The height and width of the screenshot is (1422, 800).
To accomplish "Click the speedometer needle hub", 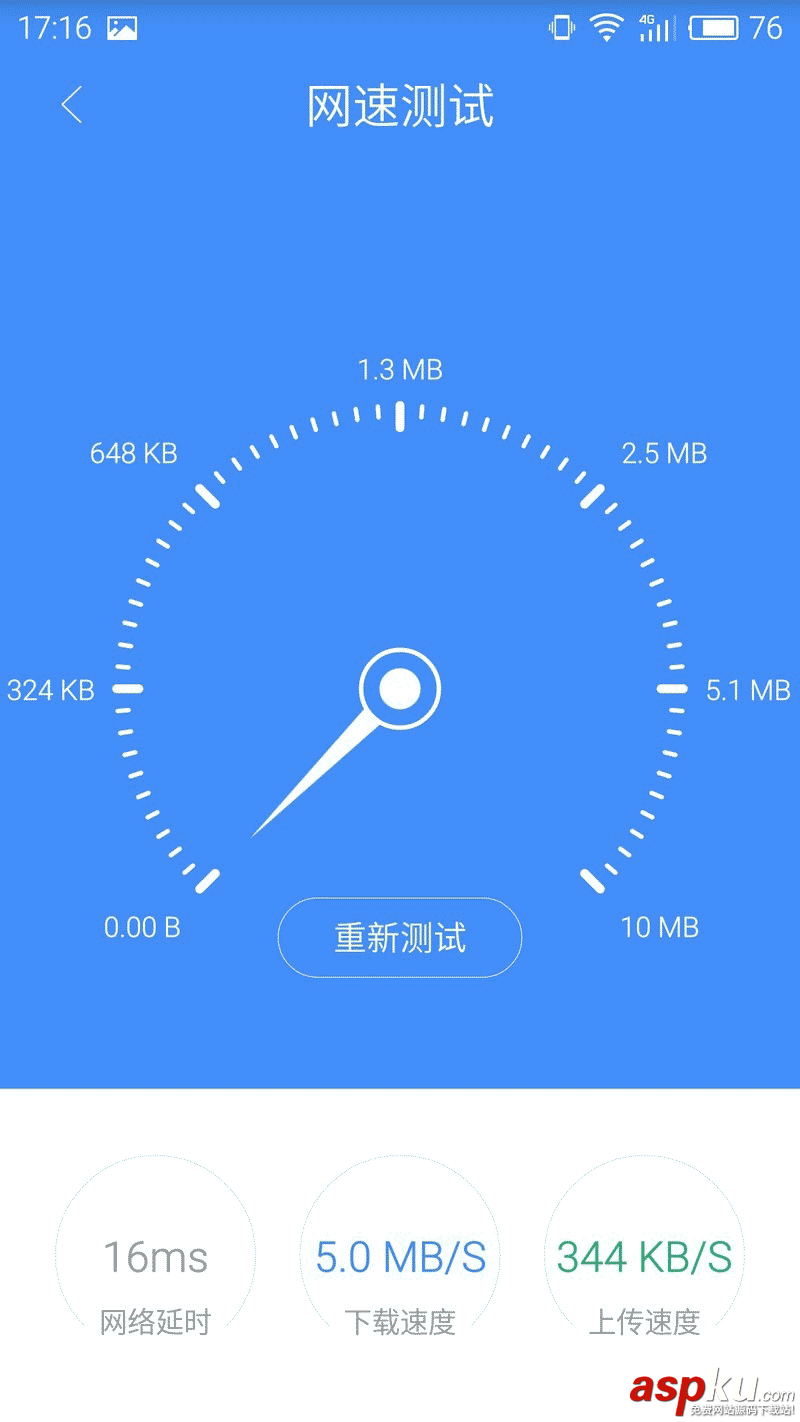I will (x=399, y=687).
